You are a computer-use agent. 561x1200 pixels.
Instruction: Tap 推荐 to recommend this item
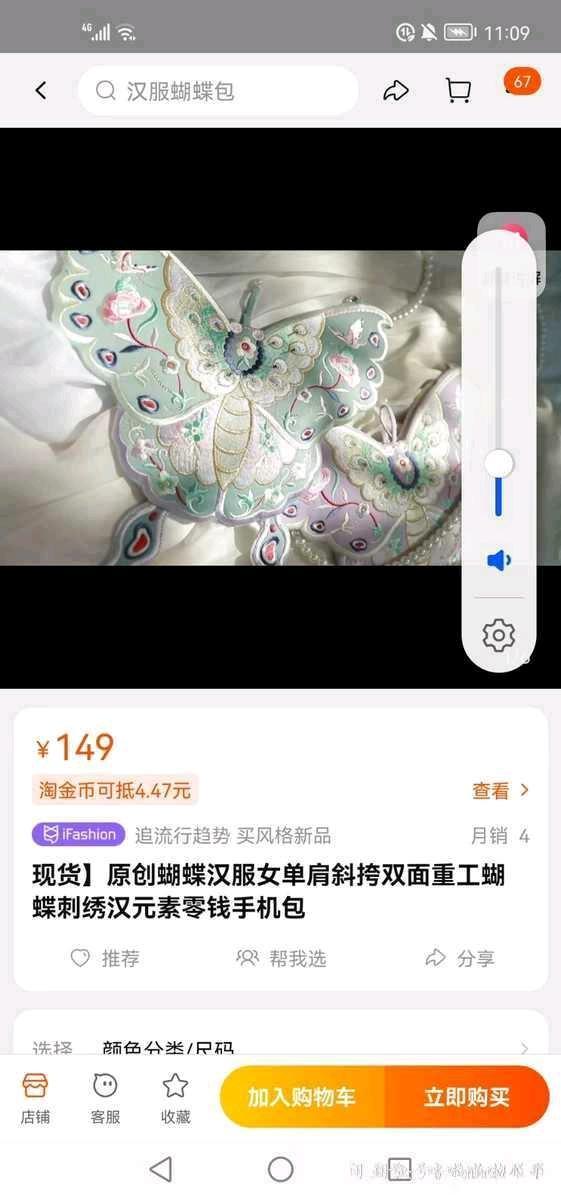[x=105, y=958]
